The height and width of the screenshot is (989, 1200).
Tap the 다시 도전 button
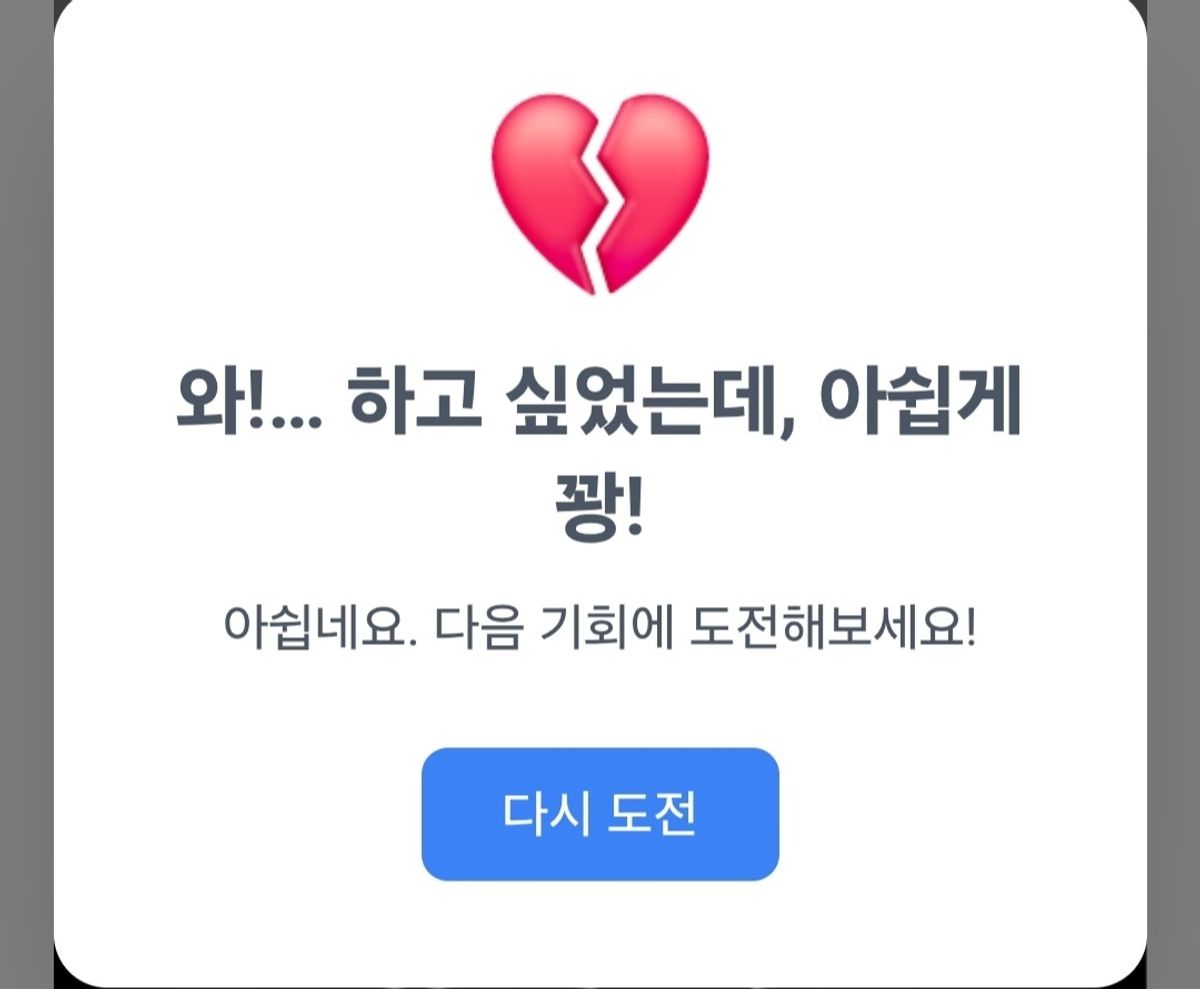coord(600,814)
